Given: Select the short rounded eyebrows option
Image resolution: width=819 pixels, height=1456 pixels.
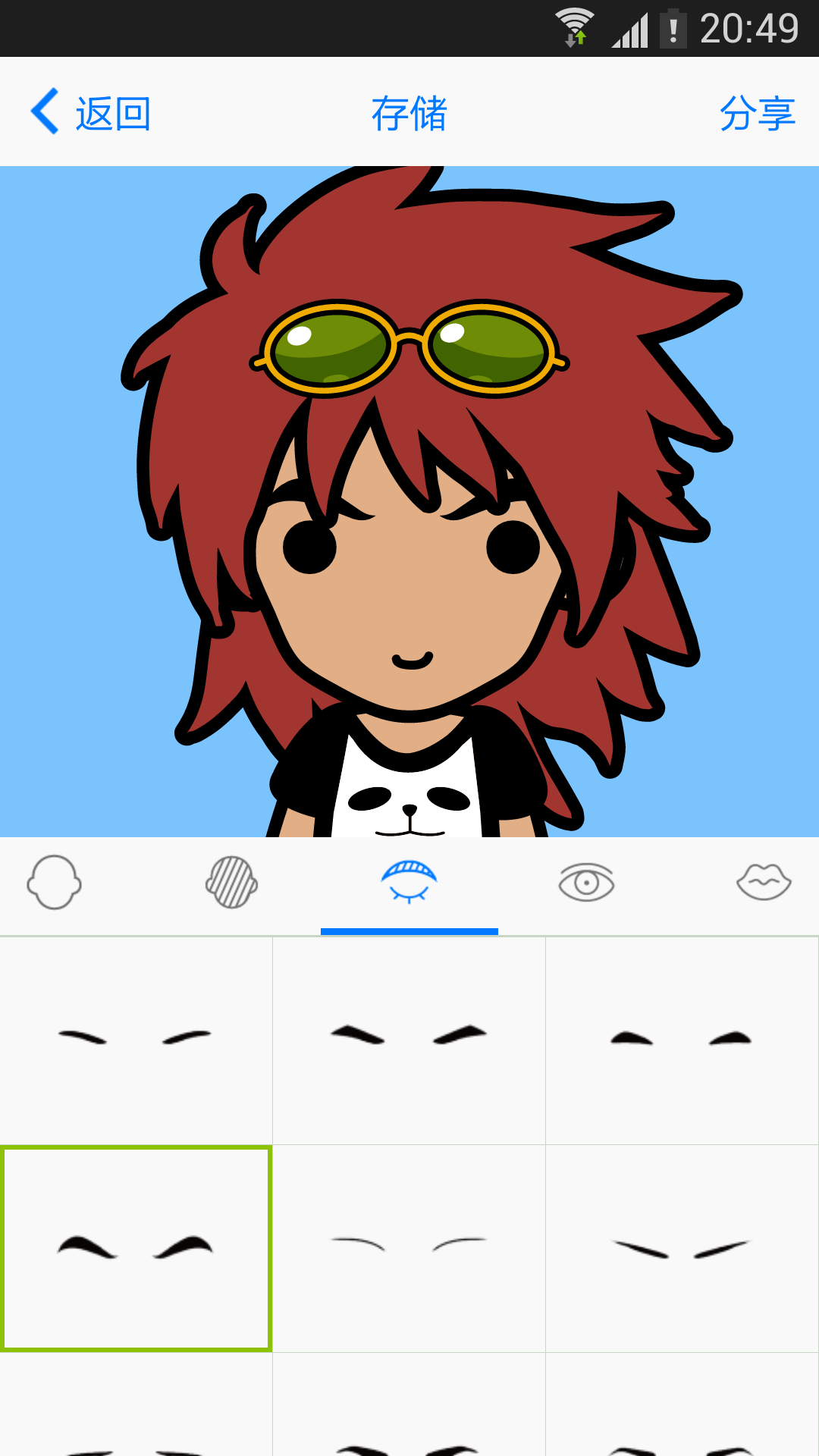Looking at the screenshot, I should pos(682,1040).
